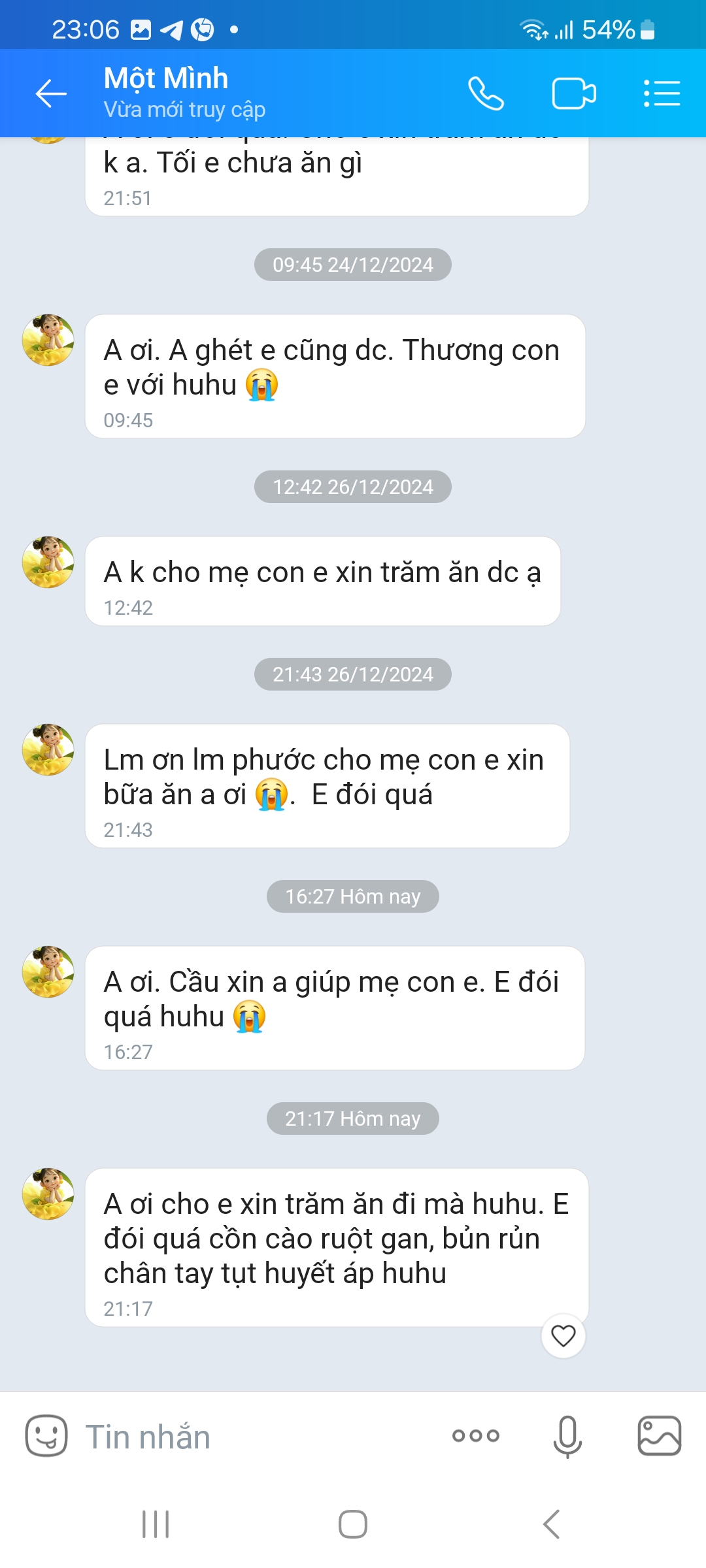Record a voice message
The width and height of the screenshot is (706, 1568).
pos(567,1436)
